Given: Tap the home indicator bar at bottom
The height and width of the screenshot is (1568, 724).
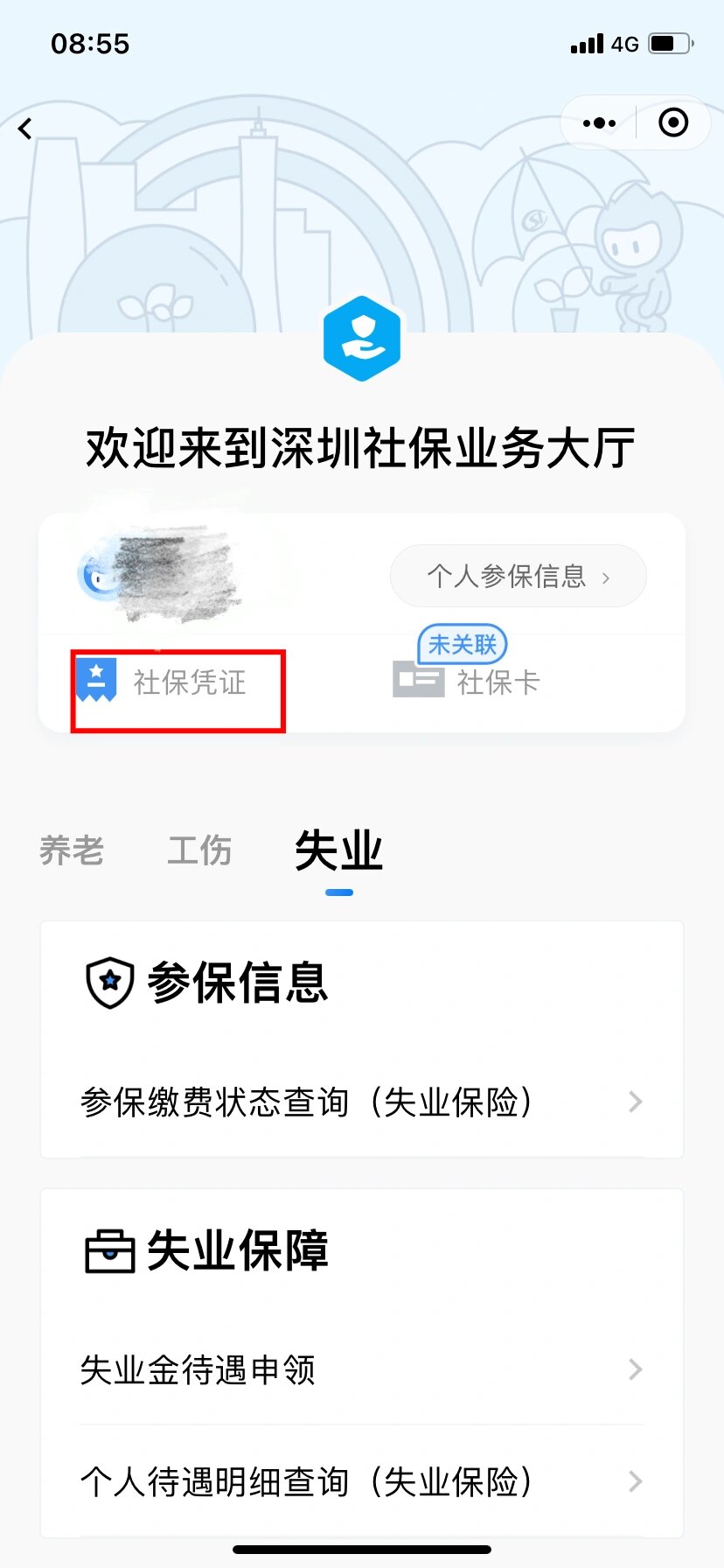Looking at the screenshot, I should coord(362,1548).
